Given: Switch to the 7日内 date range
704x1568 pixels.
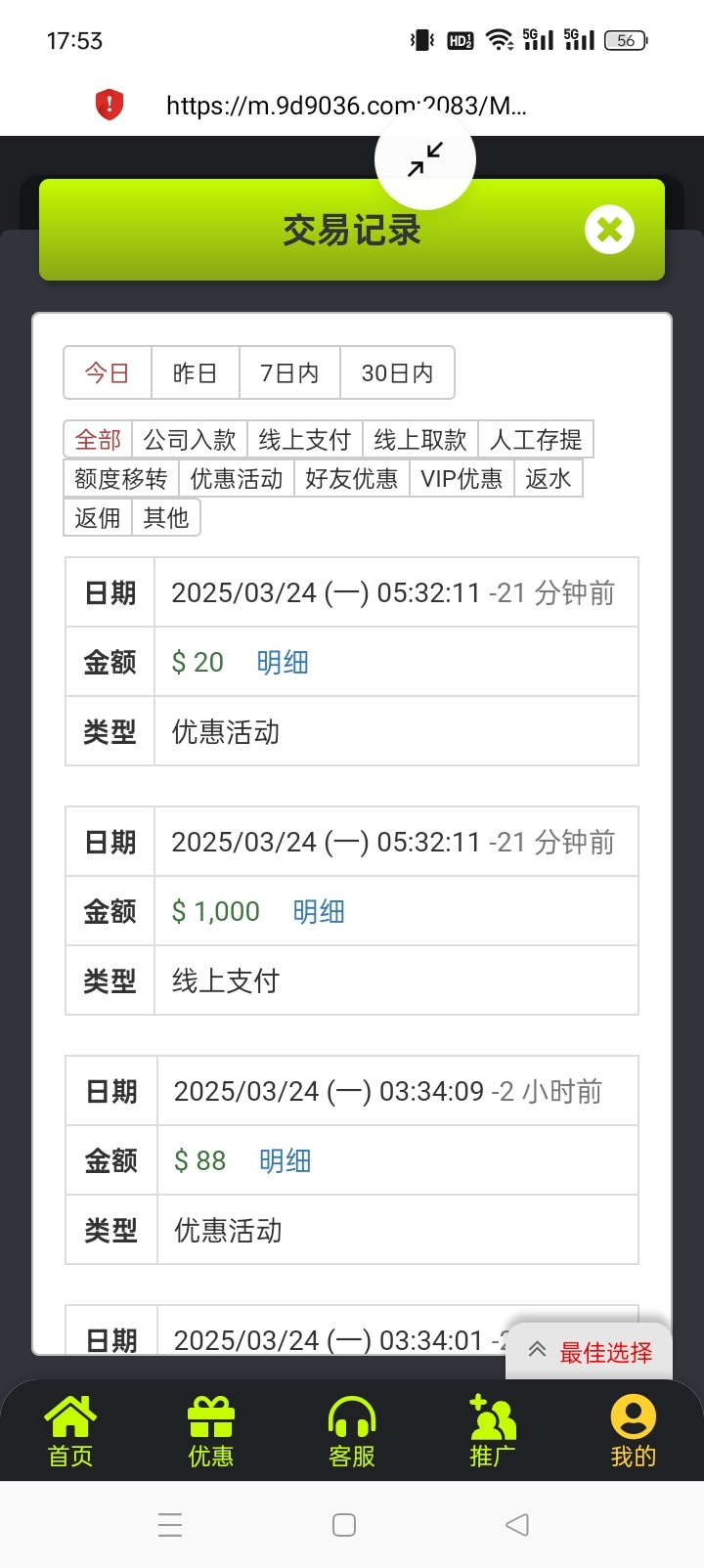Looking at the screenshot, I should (x=289, y=373).
